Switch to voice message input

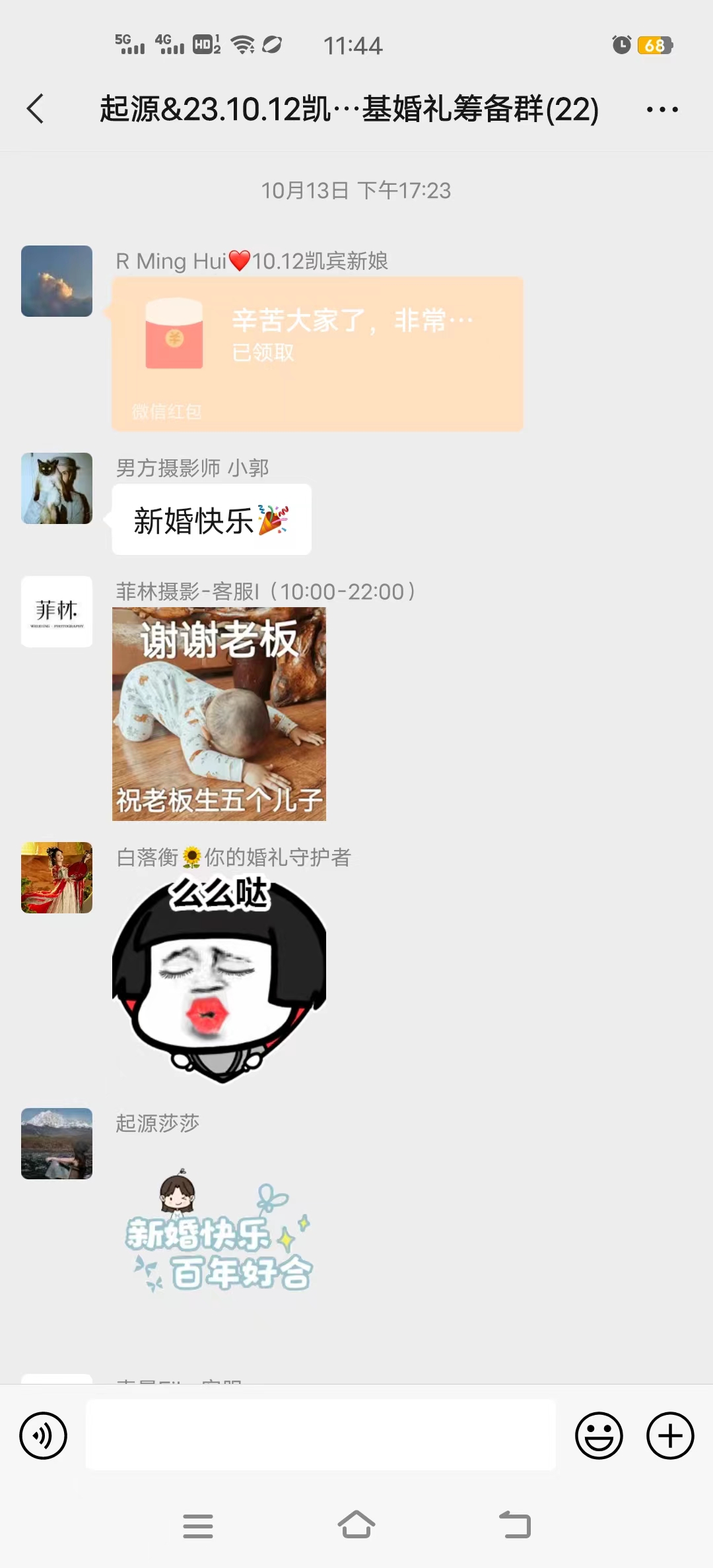[x=44, y=1435]
